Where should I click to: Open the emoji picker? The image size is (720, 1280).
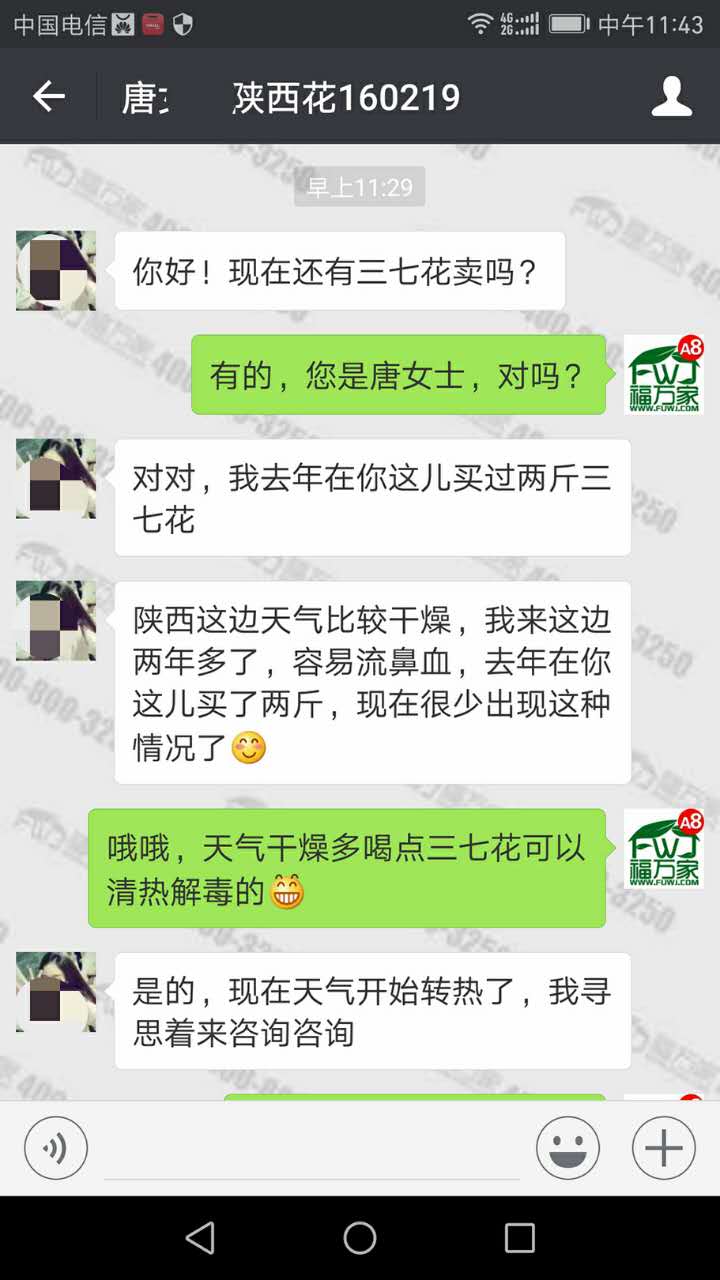point(568,1148)
